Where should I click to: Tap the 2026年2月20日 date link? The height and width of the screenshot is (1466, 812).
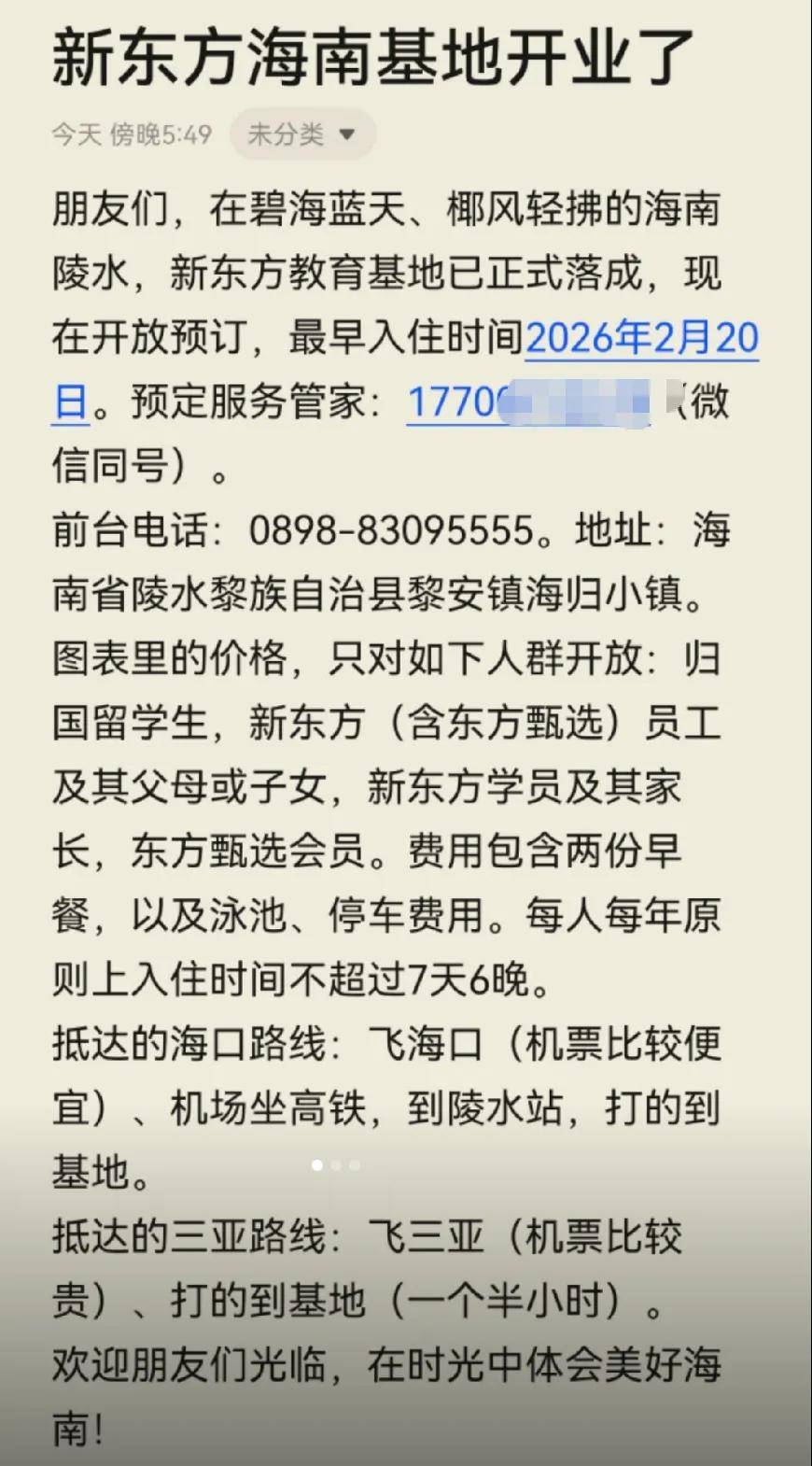click(x=641, y=338)
